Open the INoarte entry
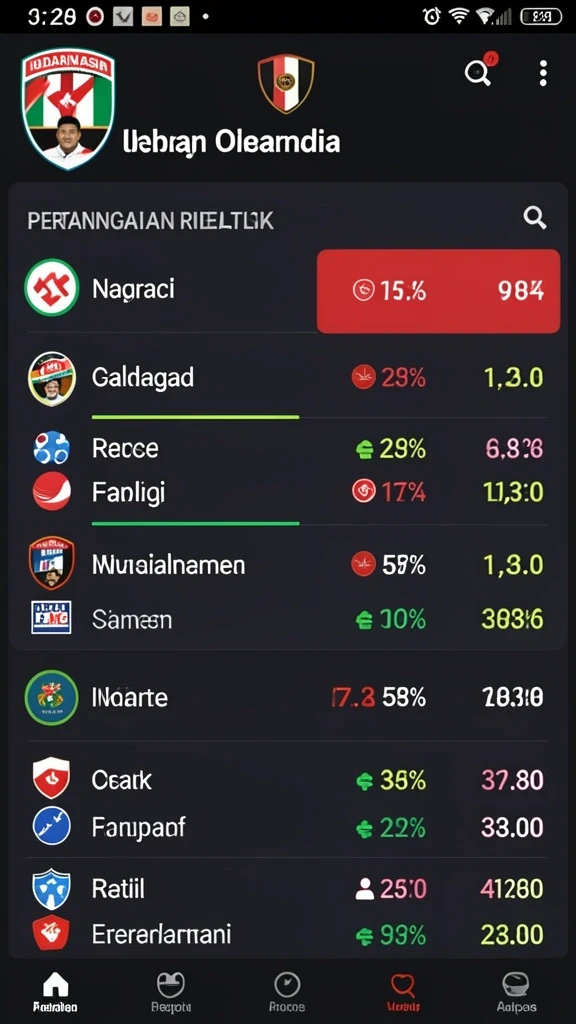 click(287, 697)
